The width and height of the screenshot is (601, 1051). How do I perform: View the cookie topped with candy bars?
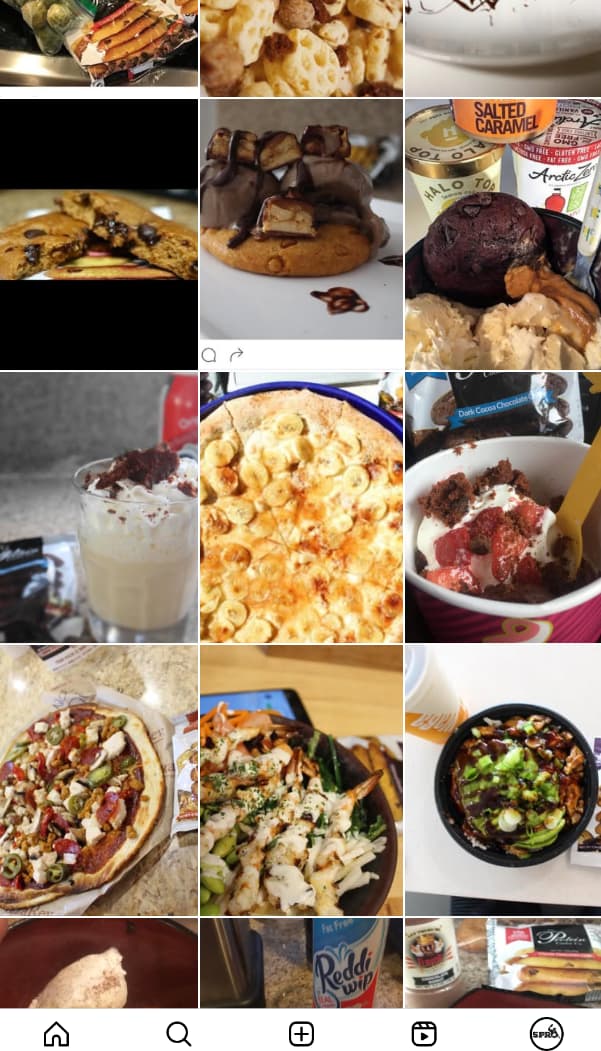click(301, 220)
